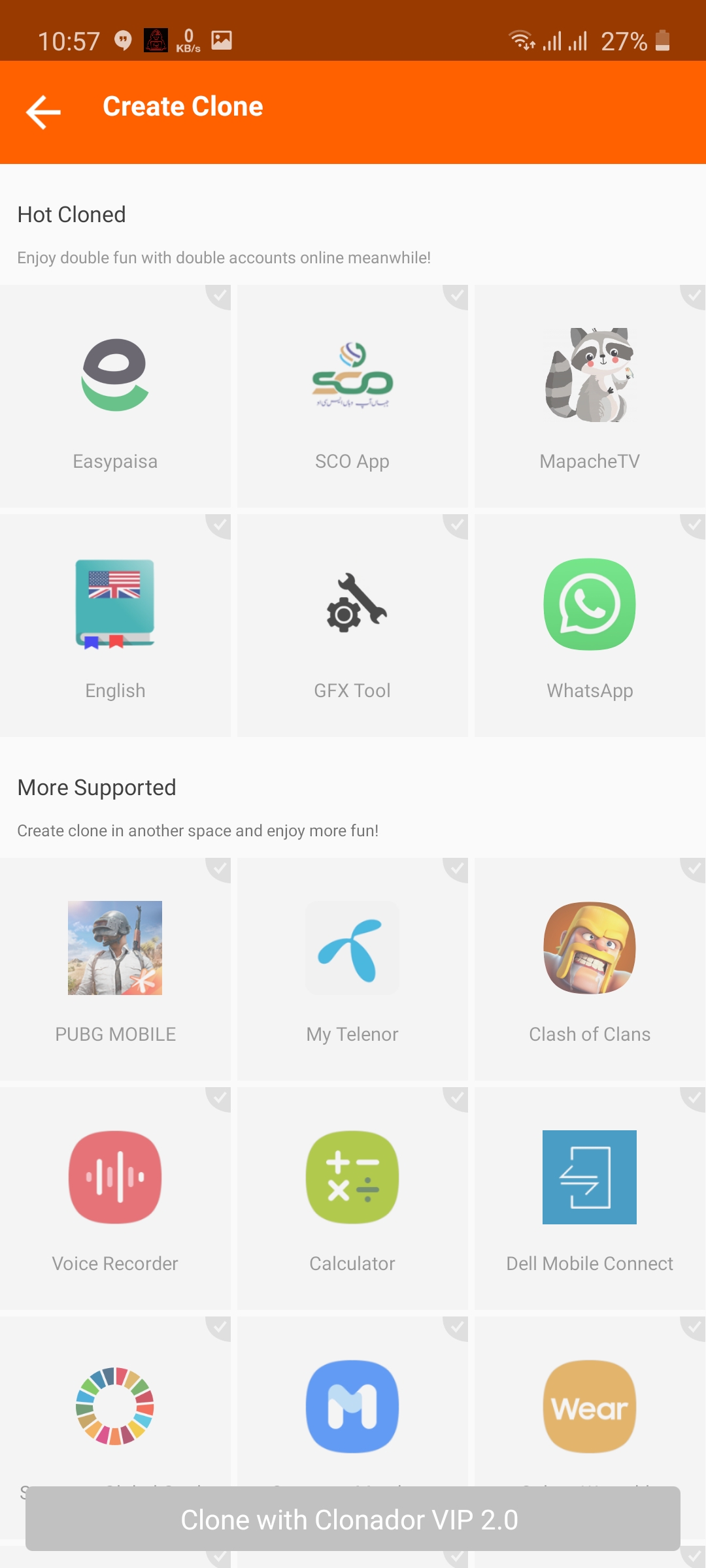This screenshot has width=706, height=1568.
Task: Choose SCO App to clone
Action: click(352, 396)
